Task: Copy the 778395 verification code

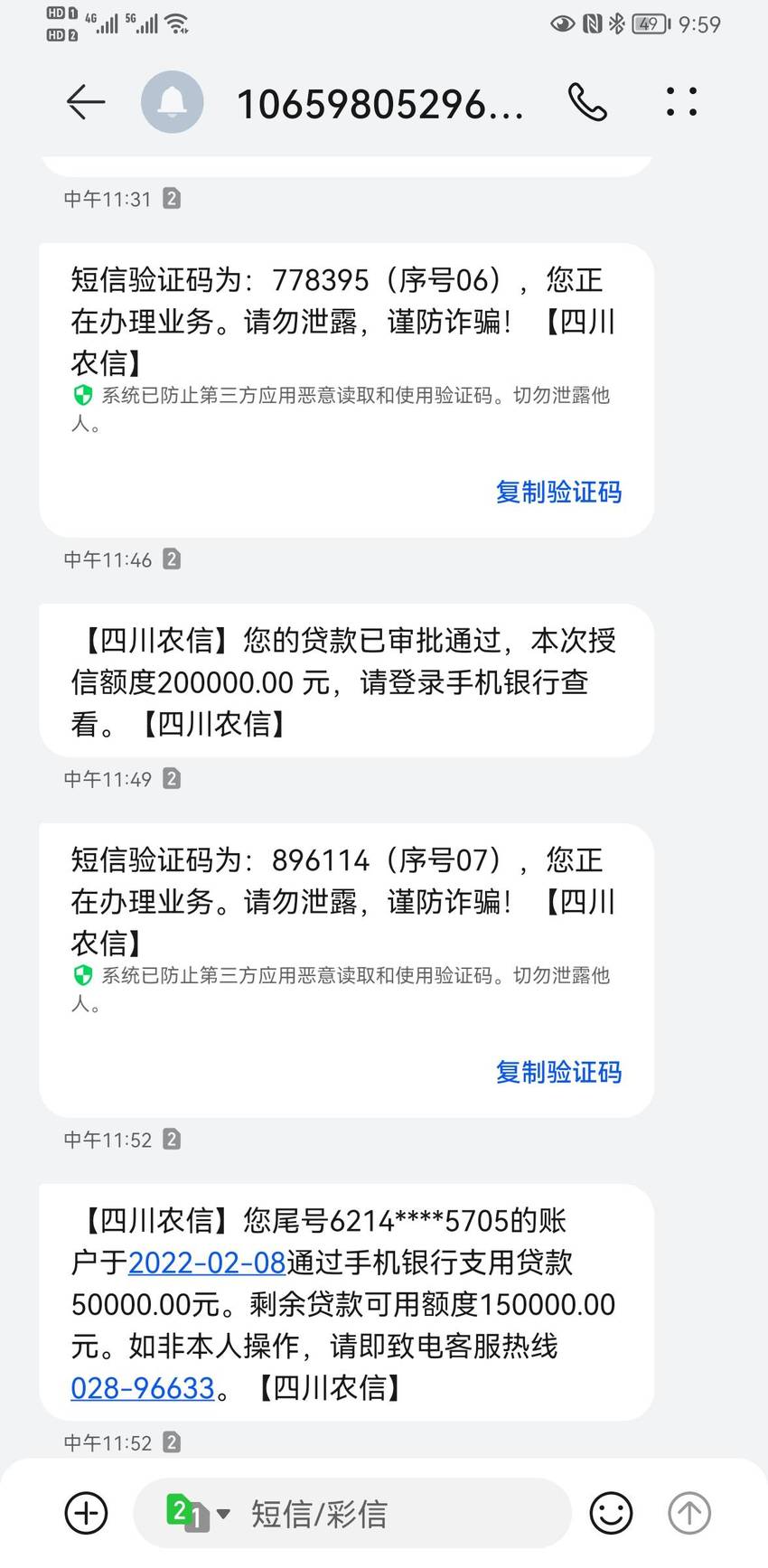Action: click(558, 493)
